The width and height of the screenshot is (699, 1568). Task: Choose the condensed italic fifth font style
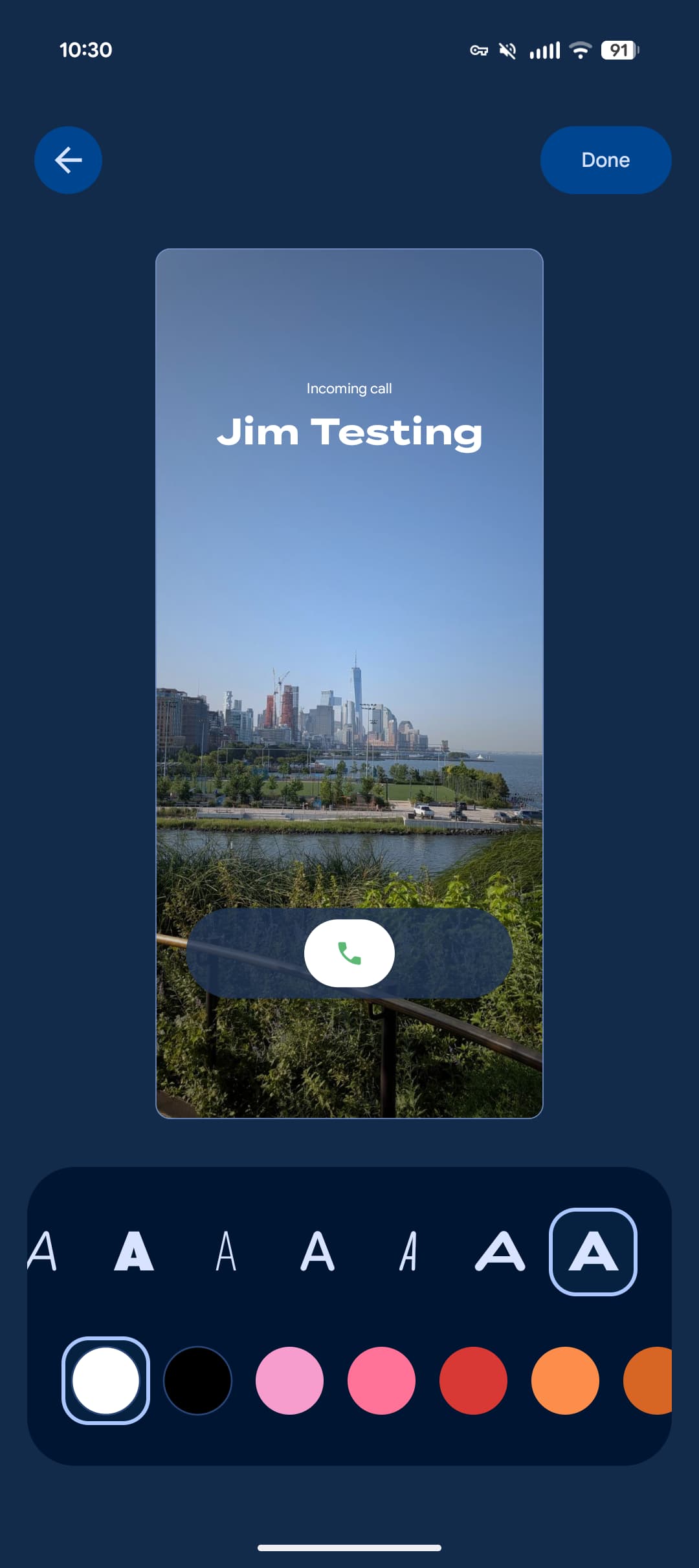408,1251
